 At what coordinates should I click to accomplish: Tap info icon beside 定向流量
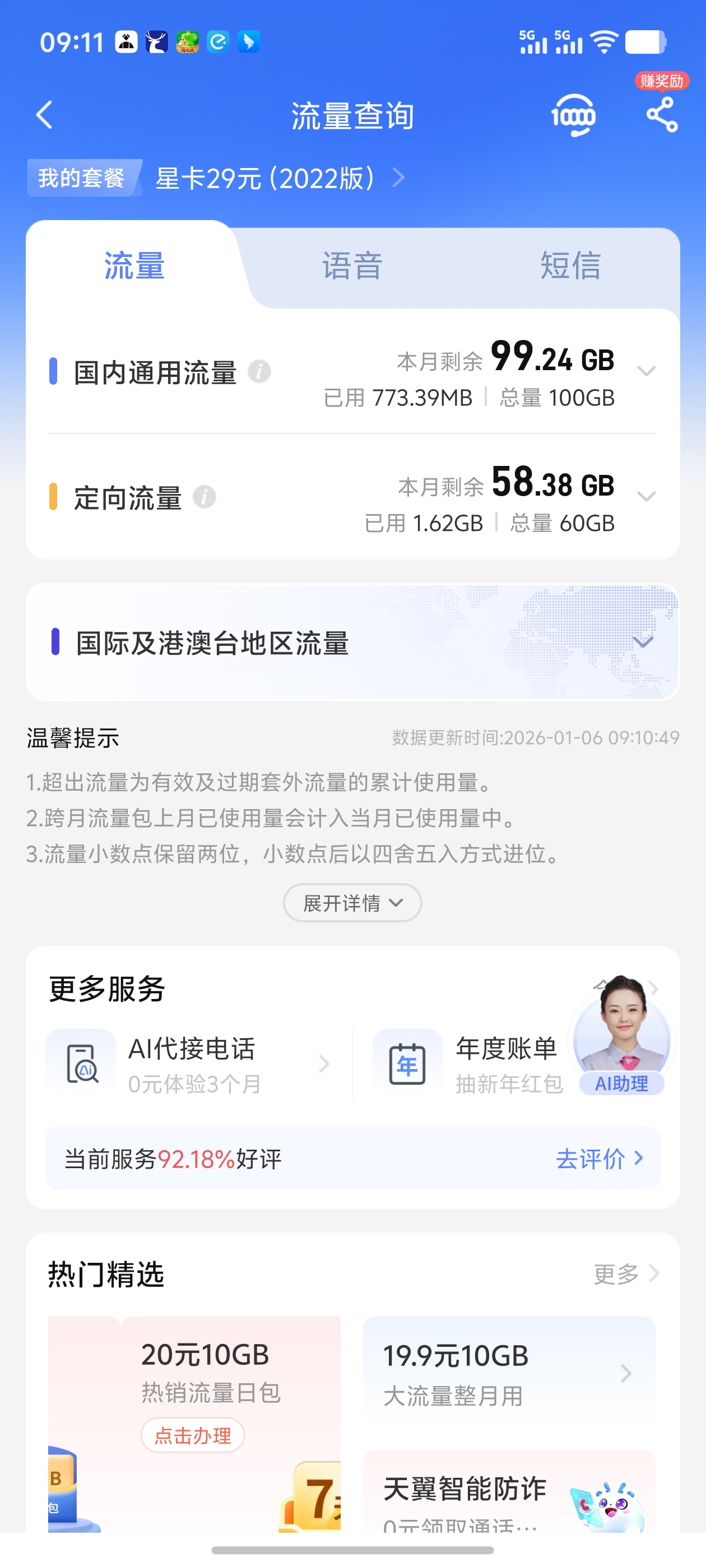point(205,497)
